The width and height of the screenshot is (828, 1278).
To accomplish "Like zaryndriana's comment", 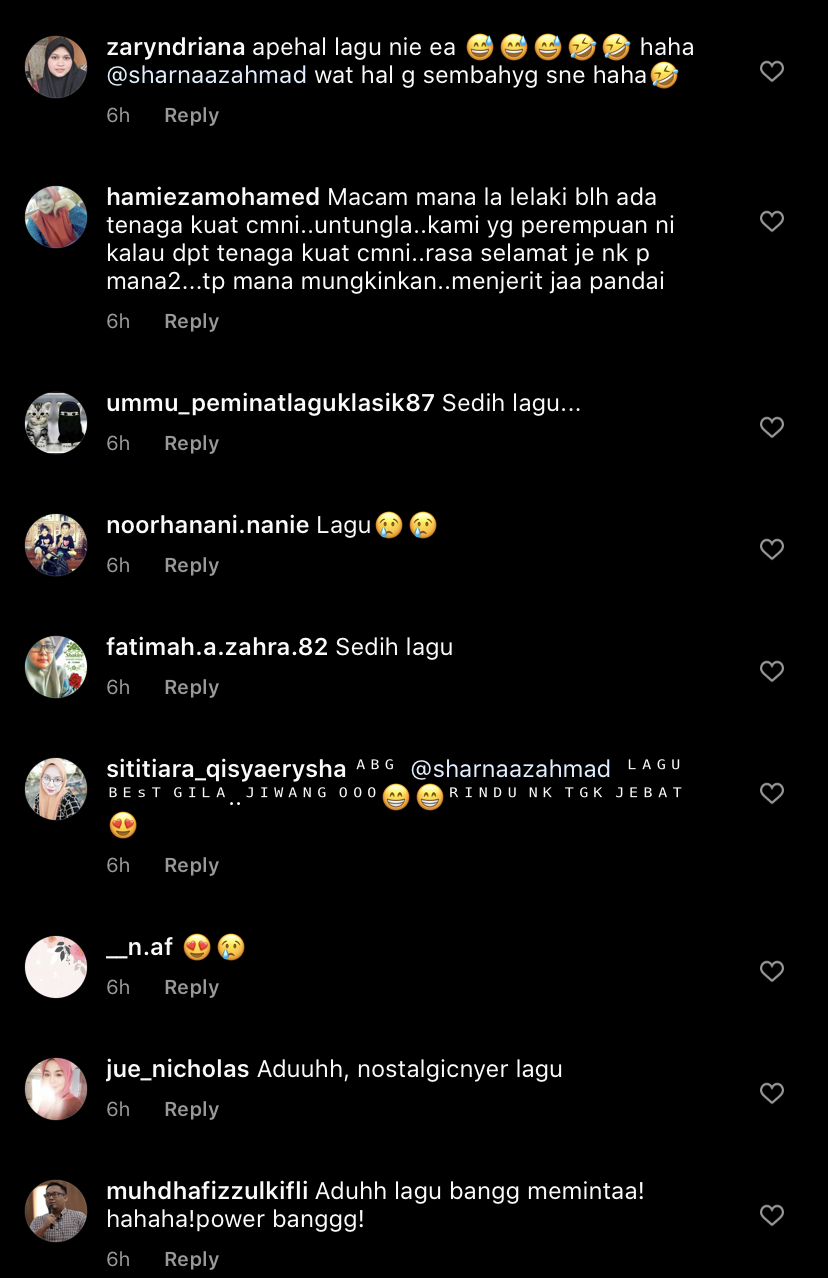I will (x=771, y=71).
